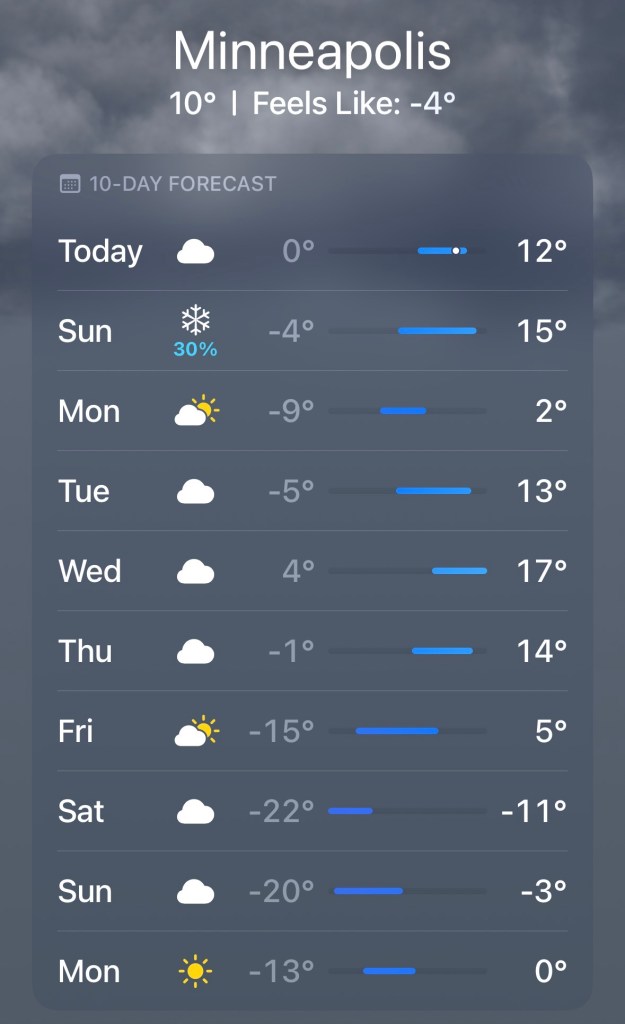View Tue forecast details
Viewport: 625px width, 1024px height.
[x=312, y=491]
